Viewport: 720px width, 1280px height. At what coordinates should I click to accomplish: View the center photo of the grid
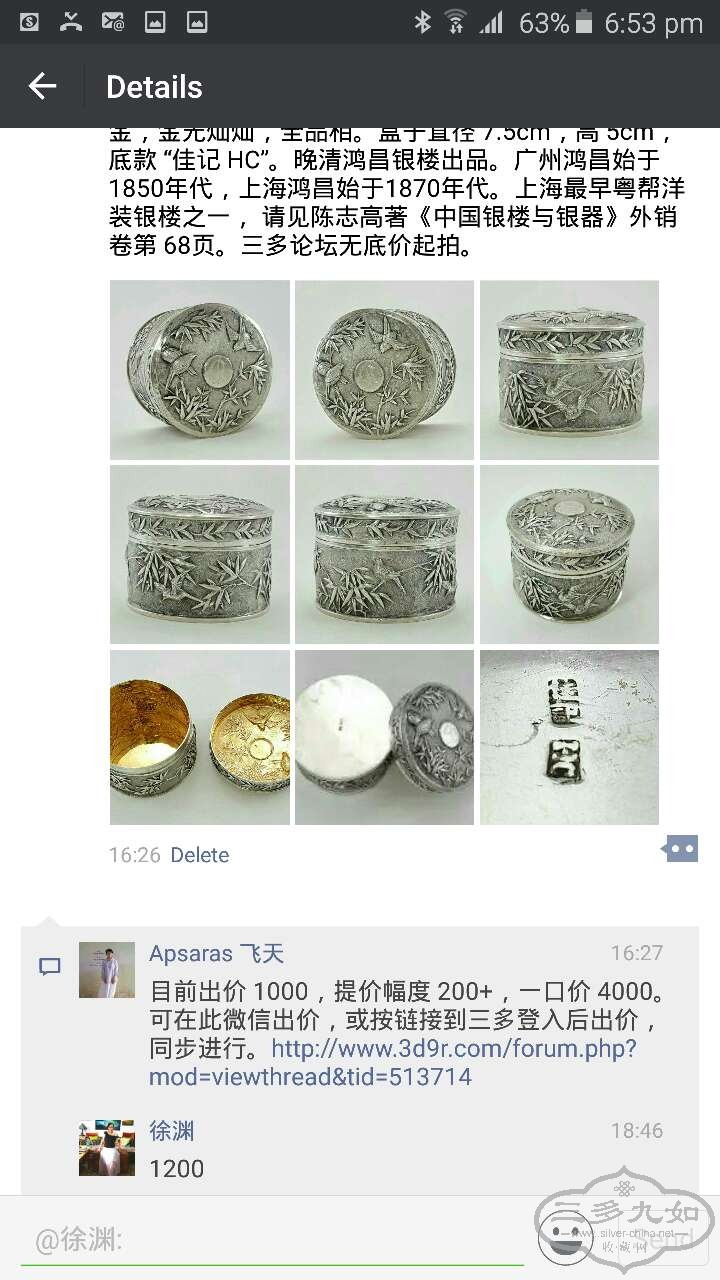pos(384,554)
